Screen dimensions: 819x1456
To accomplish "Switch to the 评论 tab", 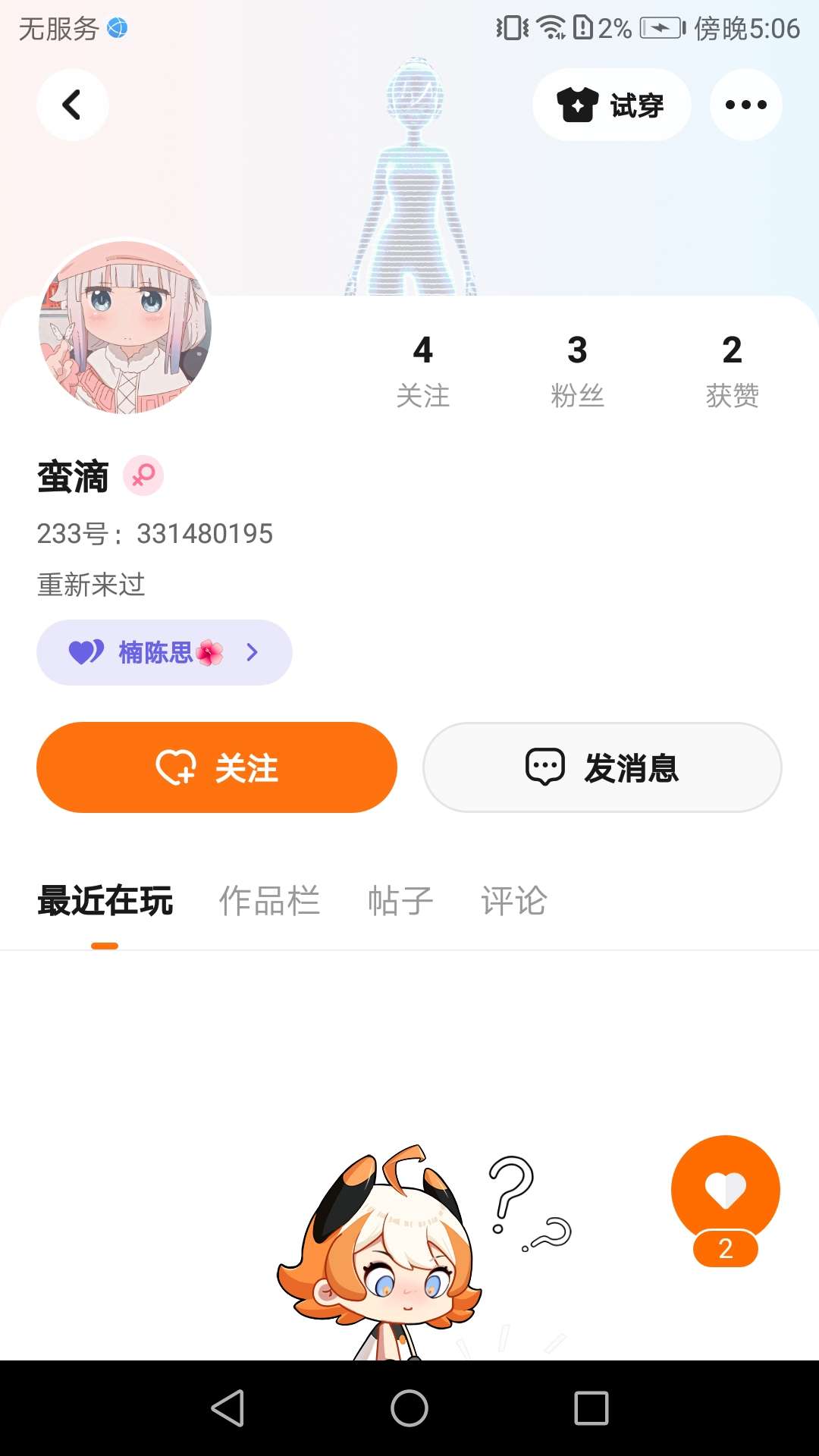I will [513, 901].
